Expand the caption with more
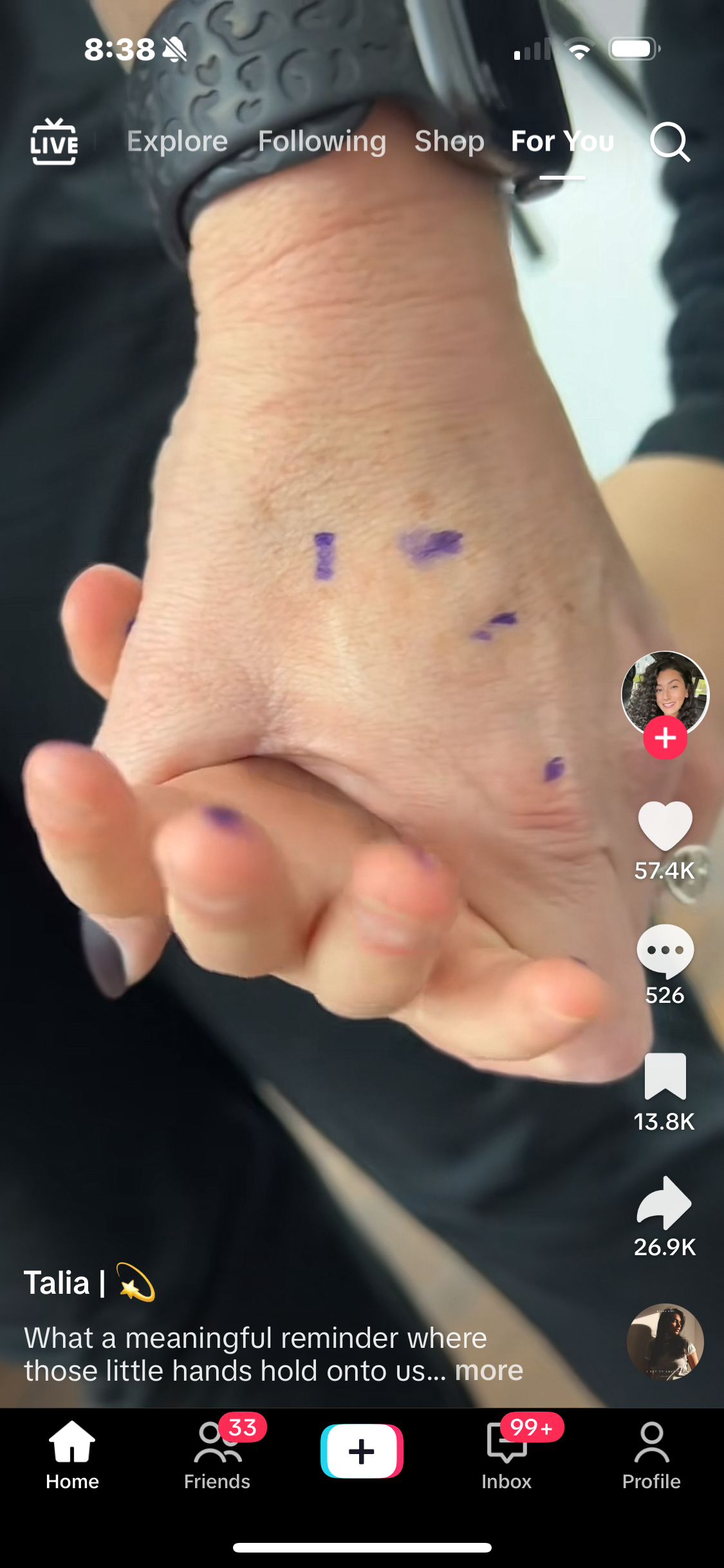724x1568 pixels. pos(489,1371)
